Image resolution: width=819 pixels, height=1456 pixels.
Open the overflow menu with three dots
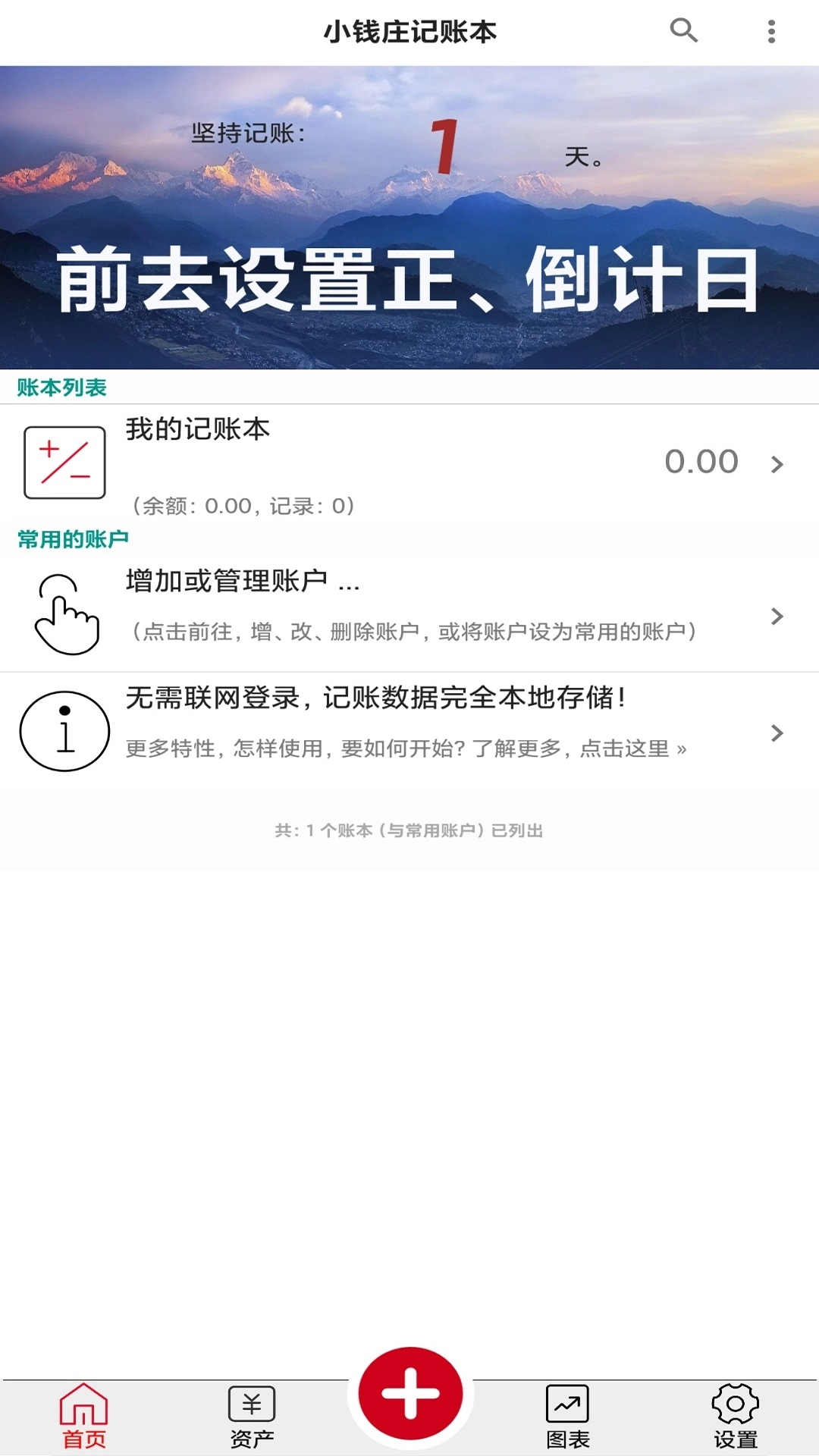(x=772, y=32)
